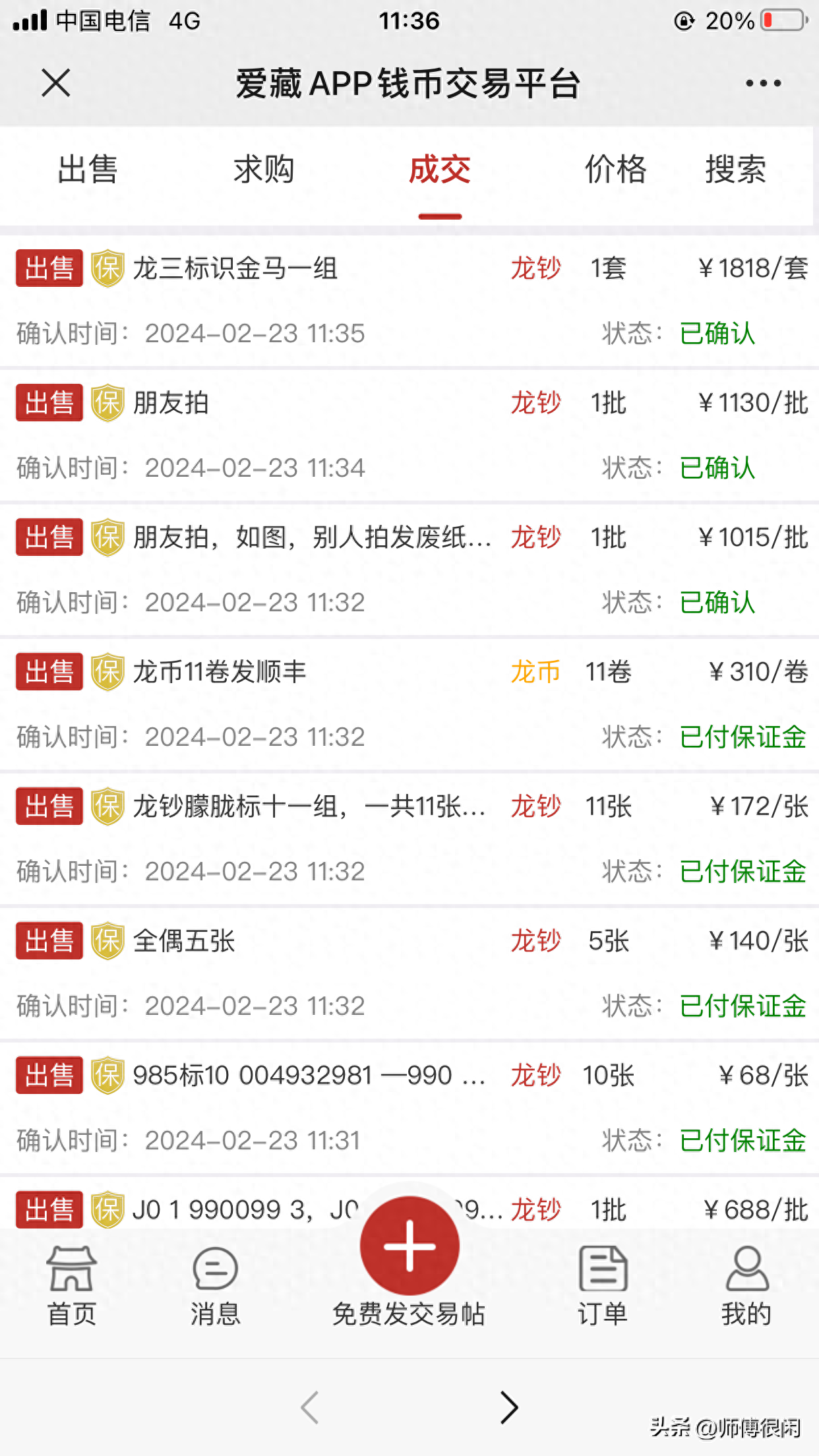The height and width of the screenshot is (1456, 819).
Task: Switch to the 出售 tab
Action: point(88,169)
